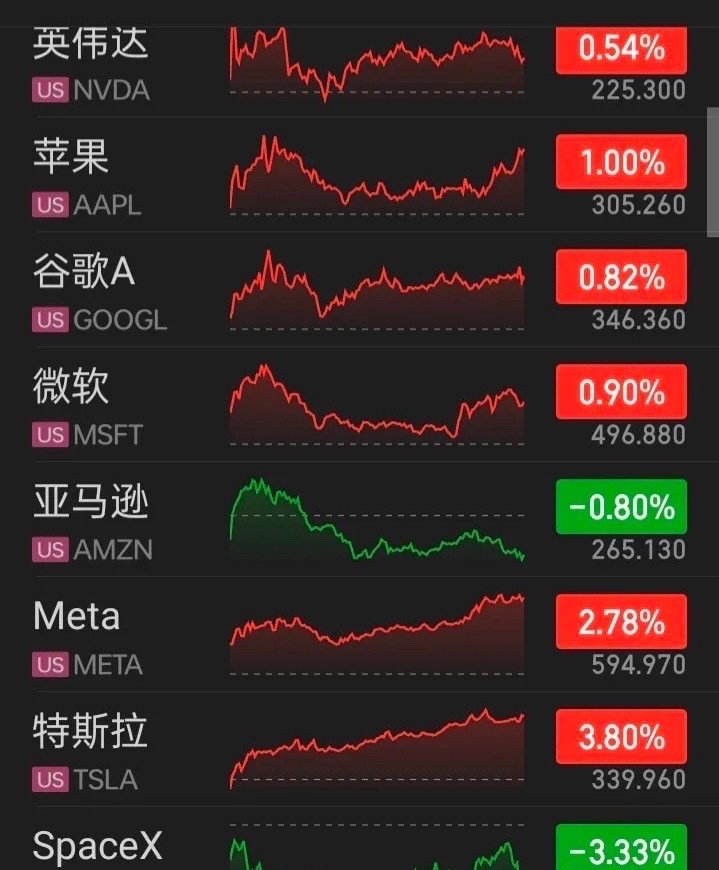Tap Apple's 1.00% change badge
The image size is (719, 870).
pos(621,161)
